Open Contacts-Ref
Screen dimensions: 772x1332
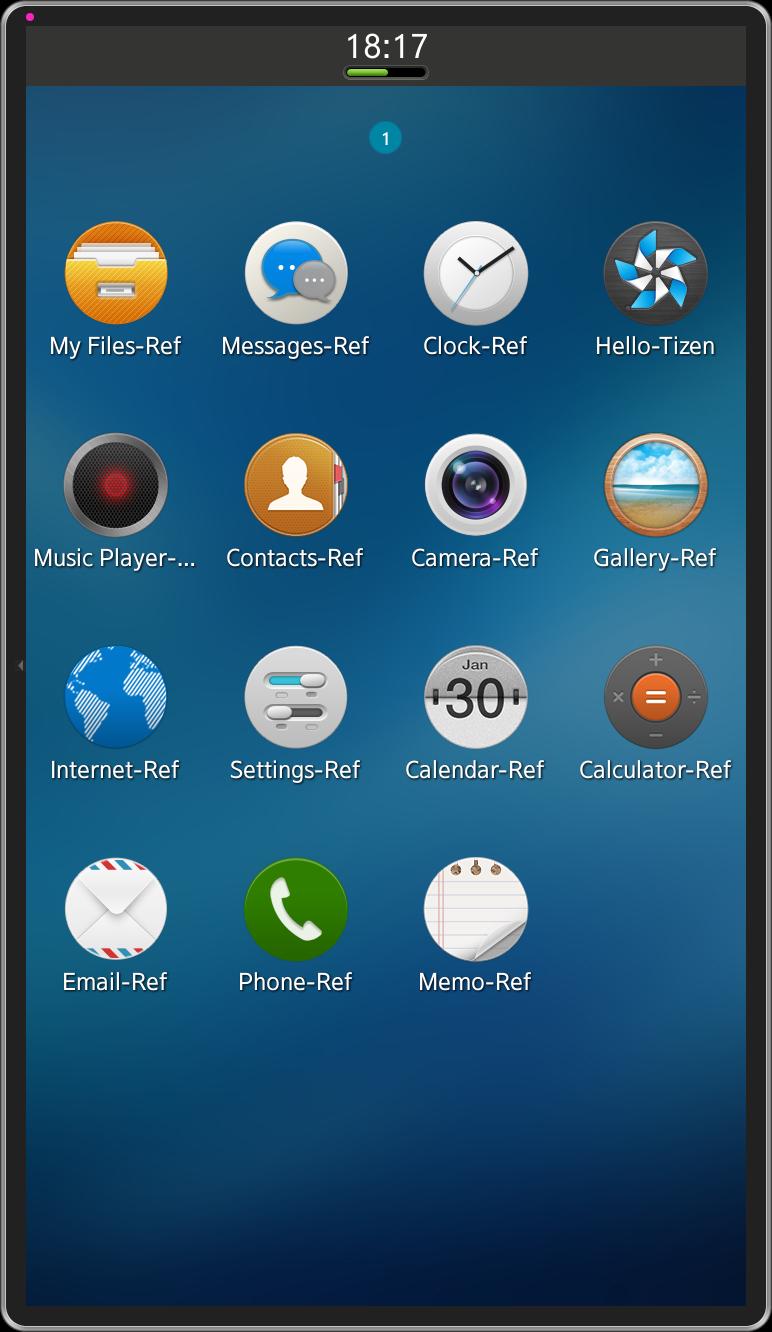[x=295, y=486]
